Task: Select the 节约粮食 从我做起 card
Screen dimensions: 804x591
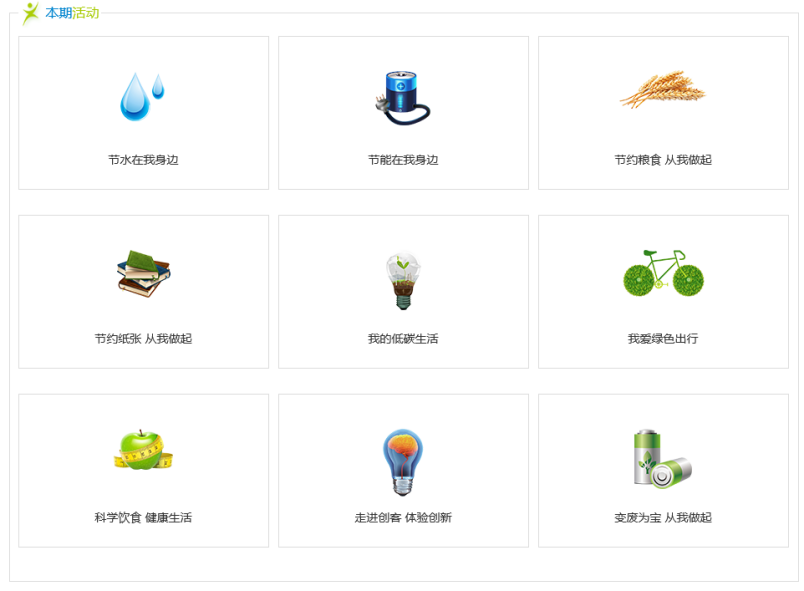Action: click(663, 113)
